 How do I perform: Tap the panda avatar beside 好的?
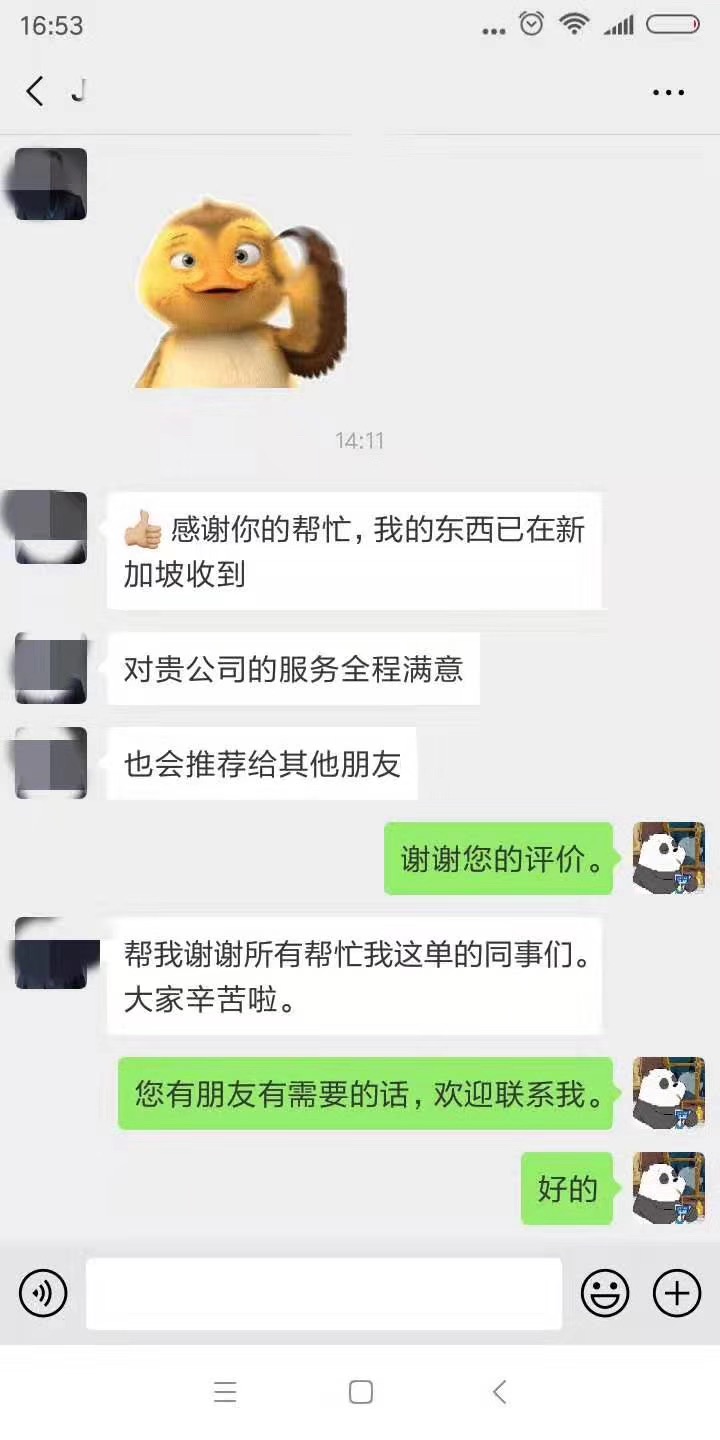point(669,1188)
